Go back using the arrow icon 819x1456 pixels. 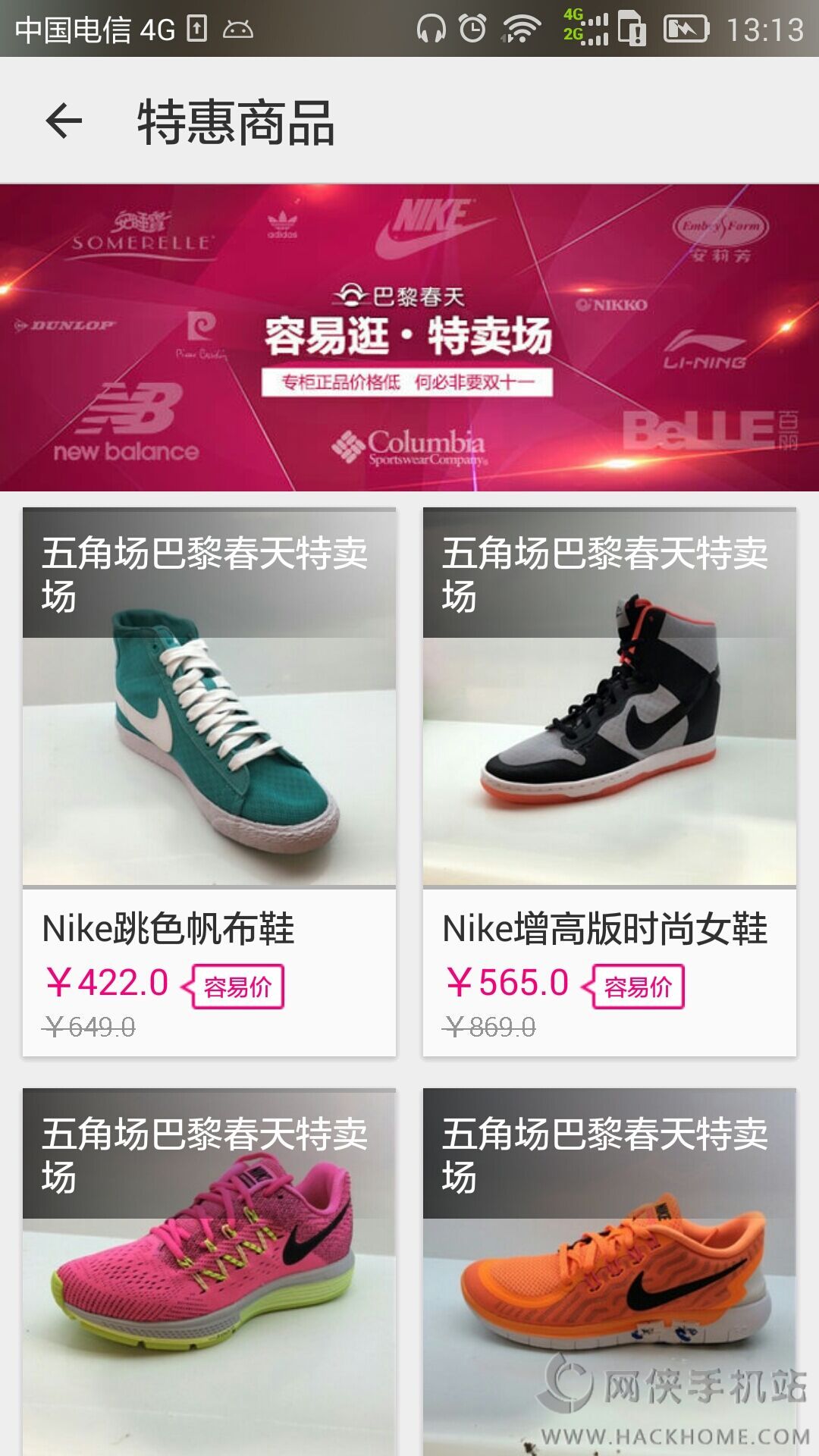64,121
